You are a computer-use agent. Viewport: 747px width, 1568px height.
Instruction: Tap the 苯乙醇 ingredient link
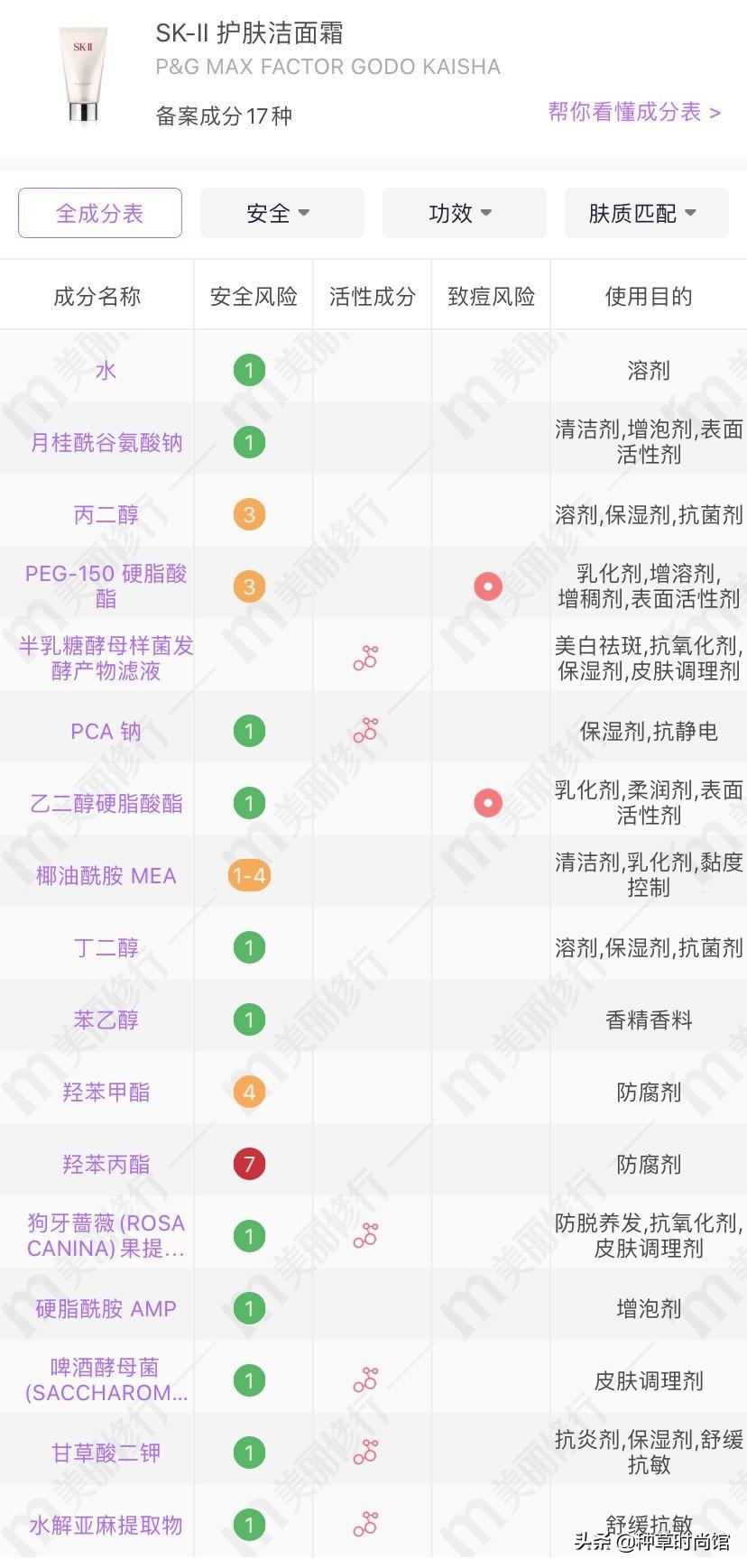click(106, 1019)
